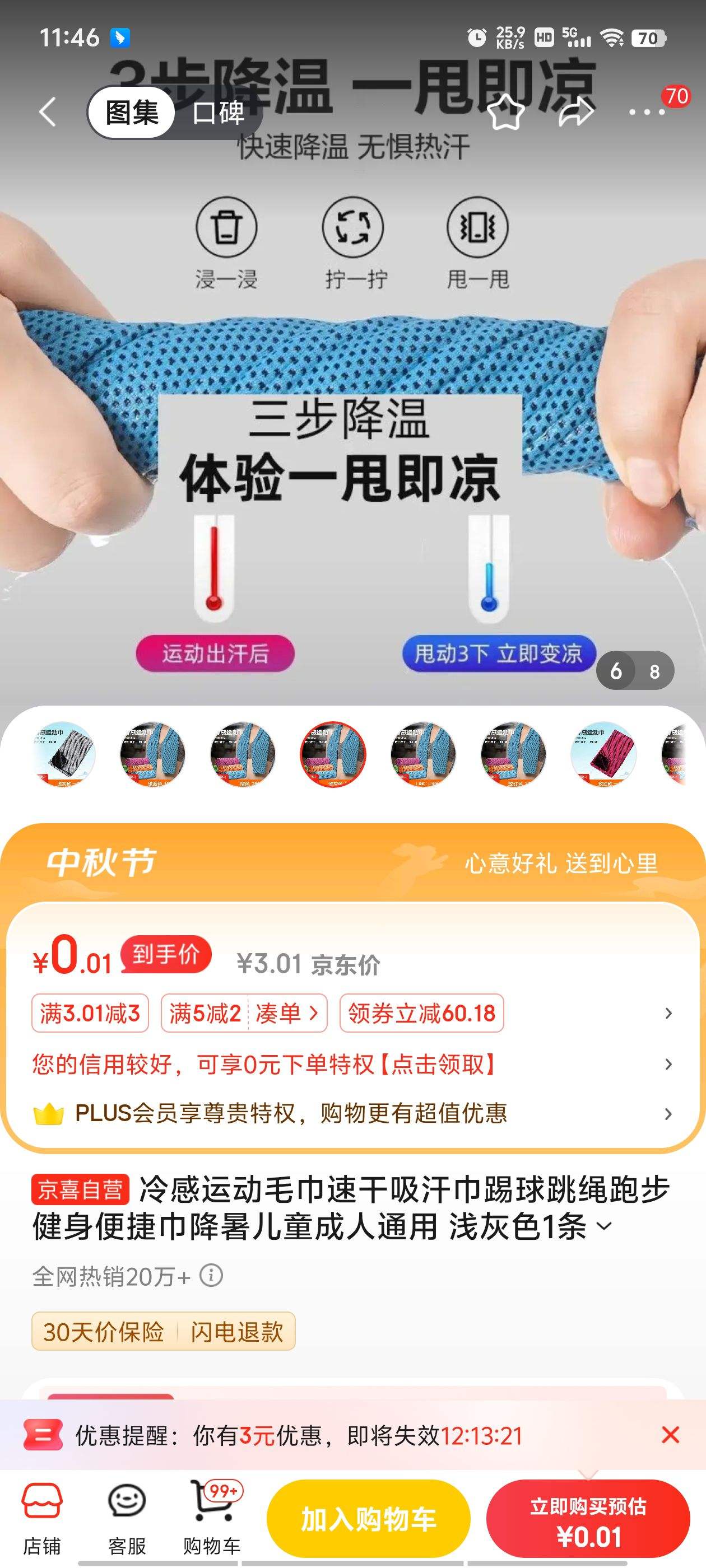Contact 客服 customer service

[x=127, y=1517]
